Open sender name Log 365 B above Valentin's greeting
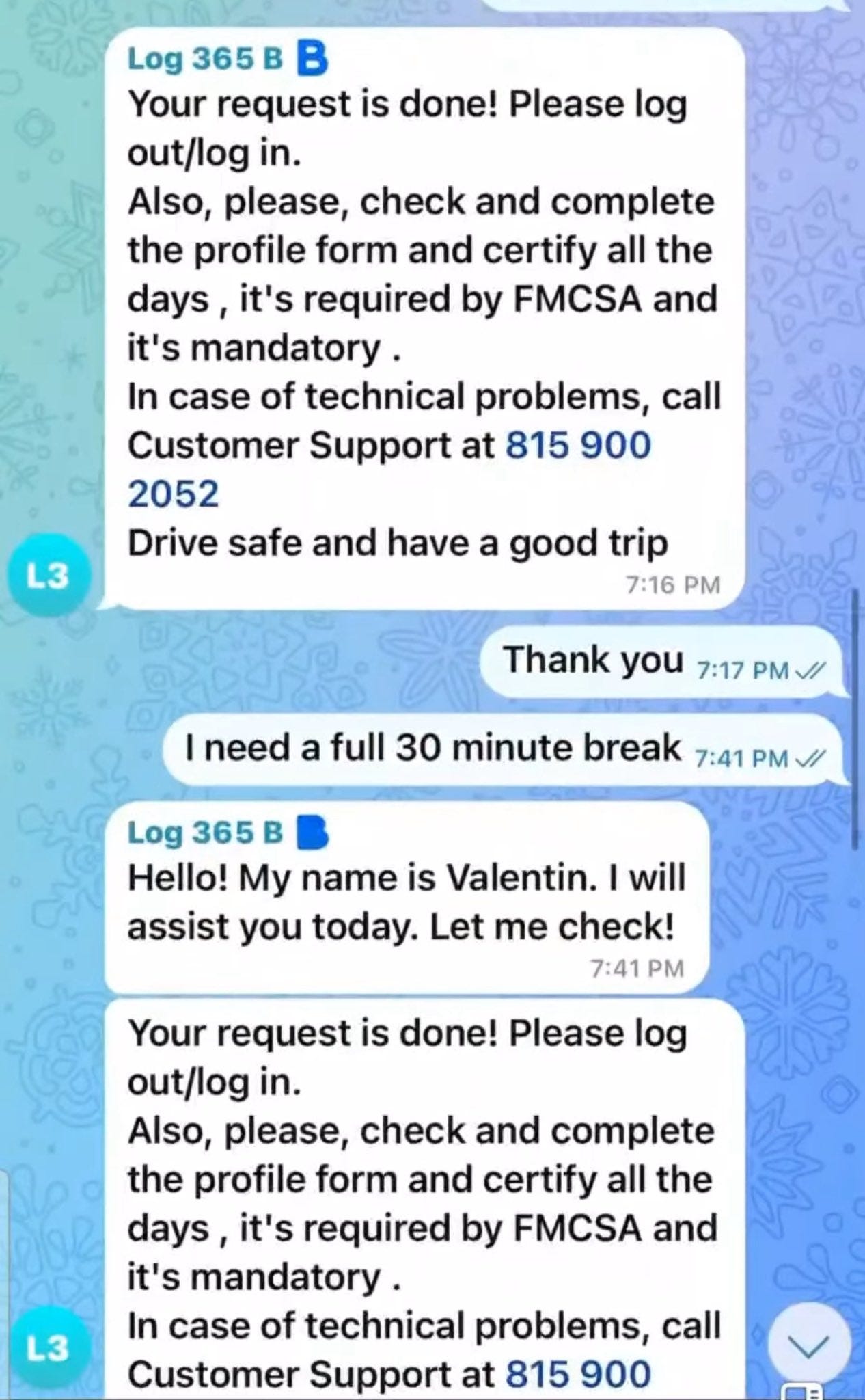 click(x=206, y=832)
